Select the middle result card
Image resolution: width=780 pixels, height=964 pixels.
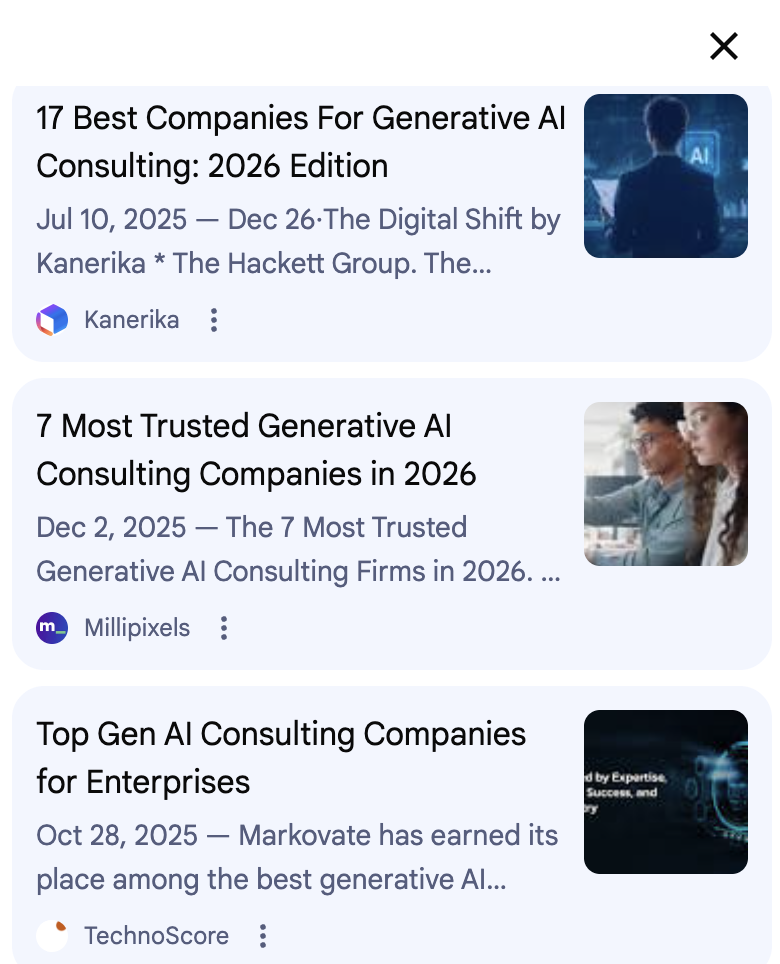390,524
